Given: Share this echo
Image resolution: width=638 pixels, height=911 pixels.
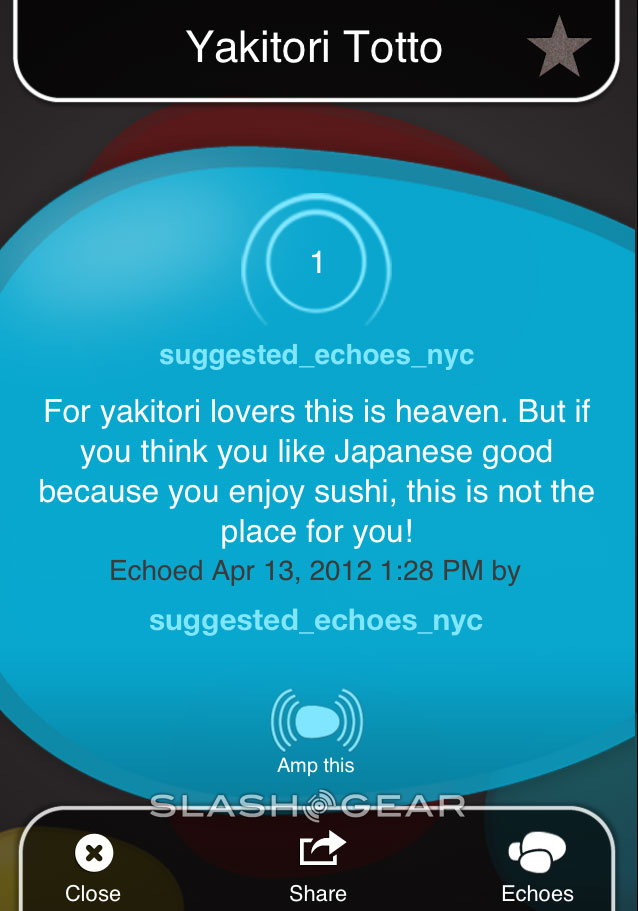Looking at the screenshot, I should tap(318, 868).
